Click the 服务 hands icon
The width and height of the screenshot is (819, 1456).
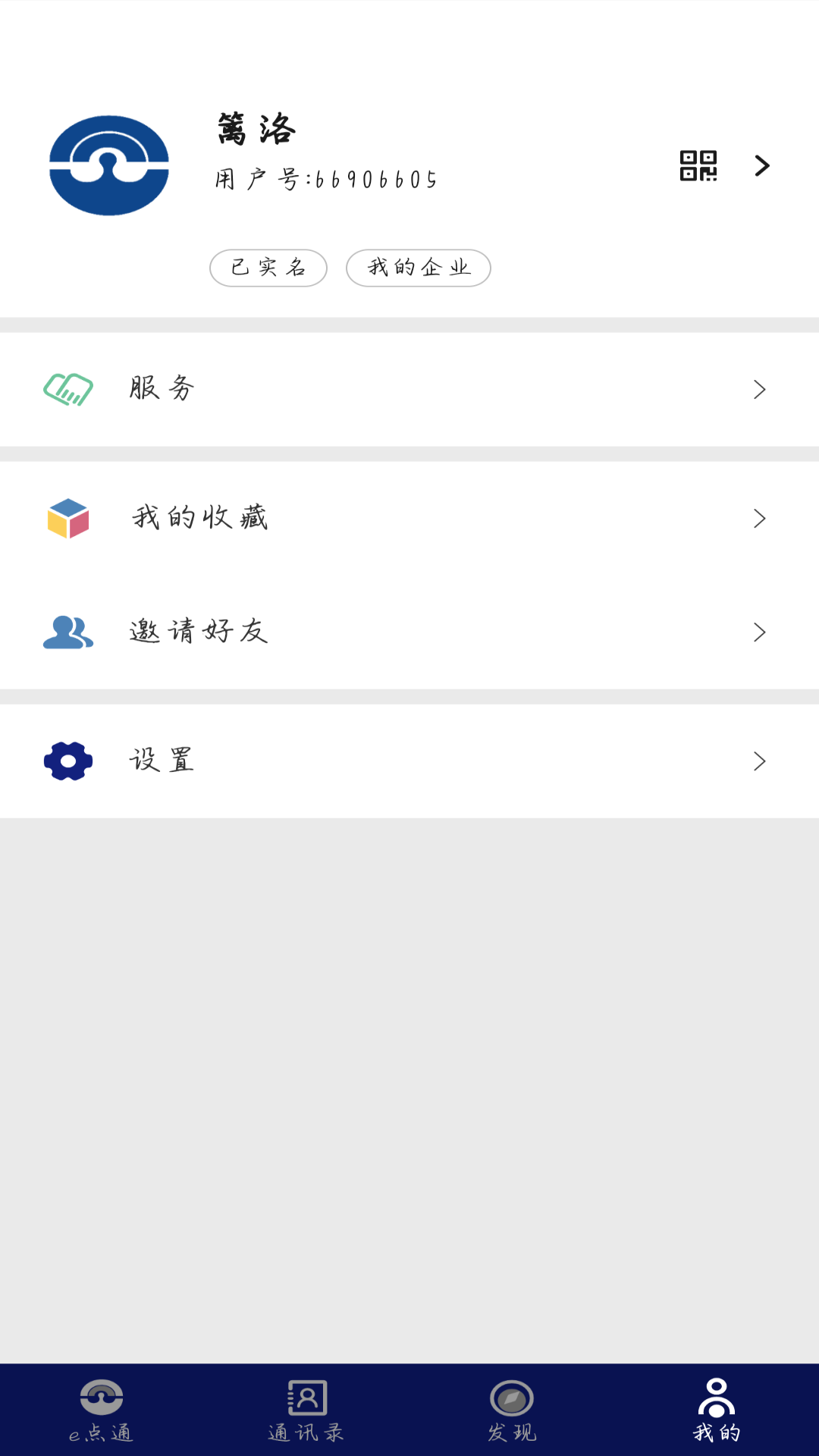pyautogui.click(x=67, y=389)
